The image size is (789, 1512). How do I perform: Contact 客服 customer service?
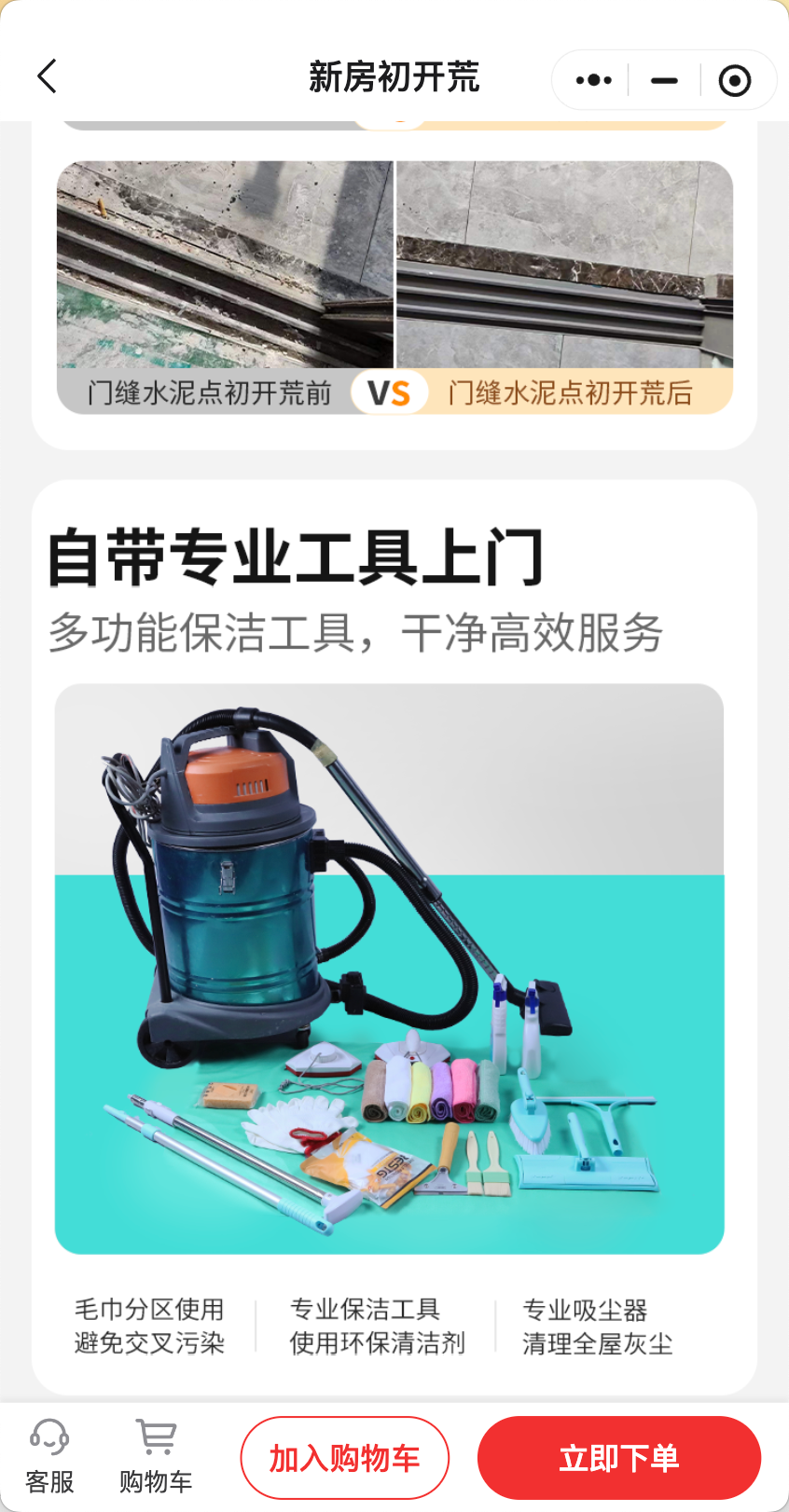(x=49, y=1456)
